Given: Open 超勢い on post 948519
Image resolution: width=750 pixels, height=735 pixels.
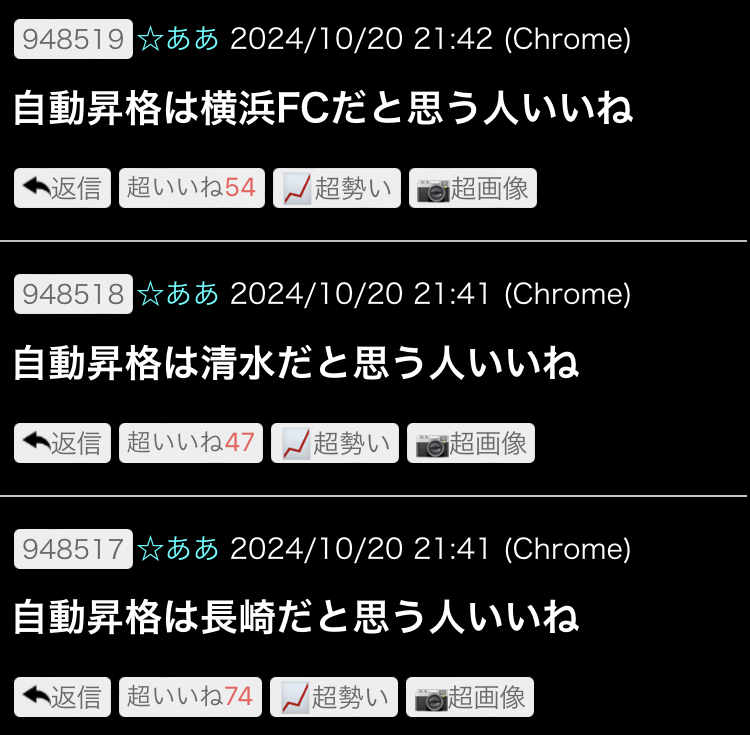Looking at the screenshot, I should coord(336,188).
